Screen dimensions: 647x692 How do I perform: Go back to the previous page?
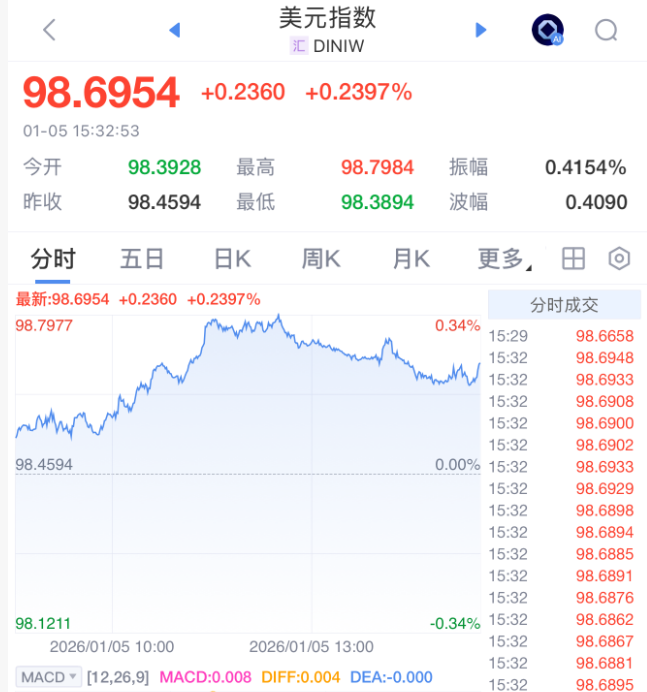pyautogui.click(x=49, y=30)
